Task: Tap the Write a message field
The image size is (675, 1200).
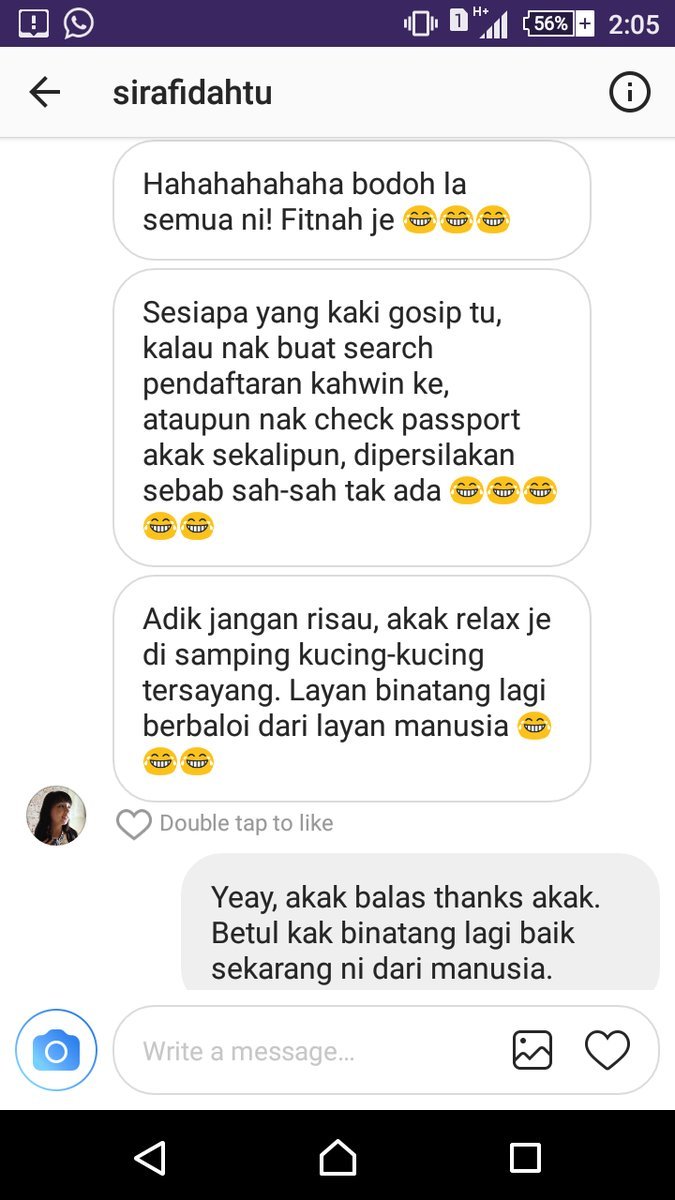Action: click(310, 1051)
